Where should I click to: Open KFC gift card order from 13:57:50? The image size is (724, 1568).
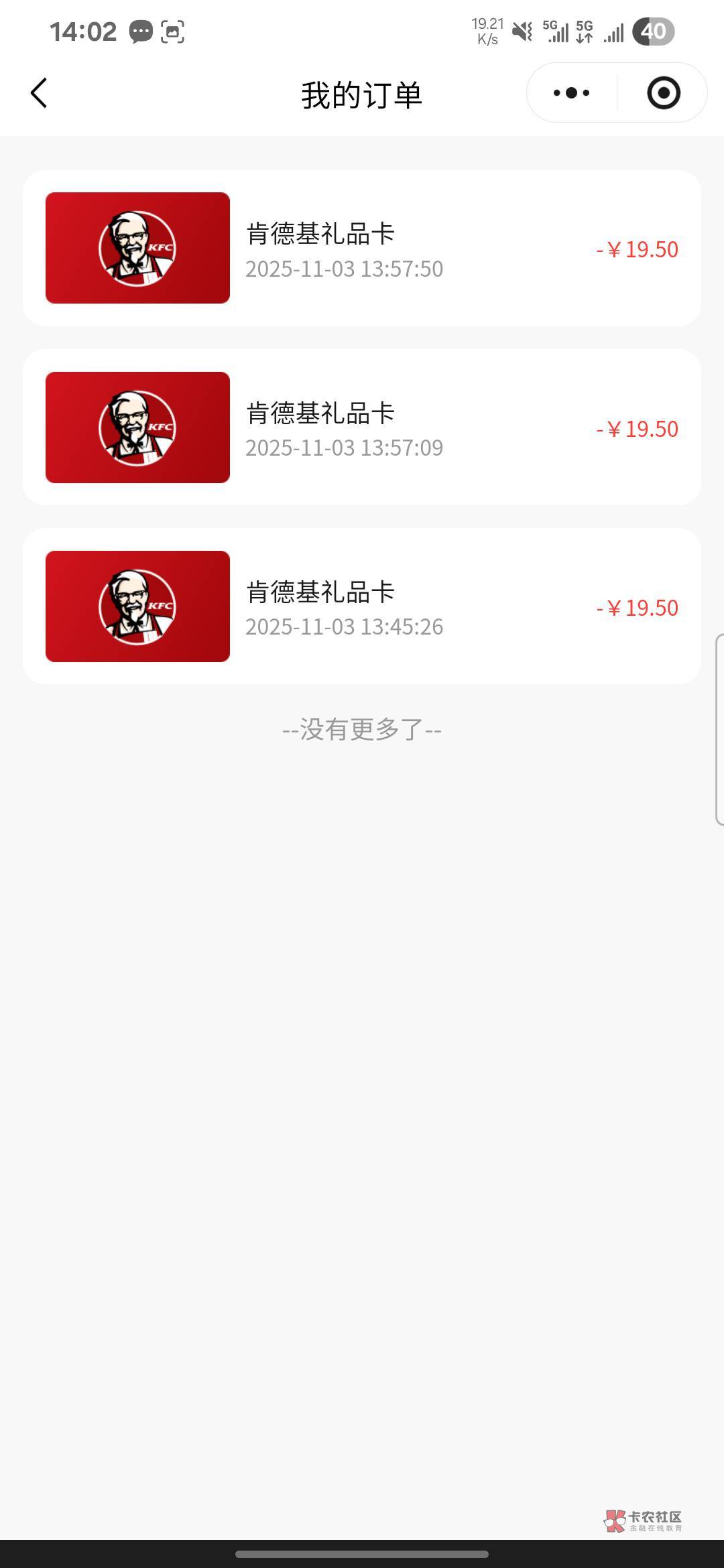pos(362,249)
